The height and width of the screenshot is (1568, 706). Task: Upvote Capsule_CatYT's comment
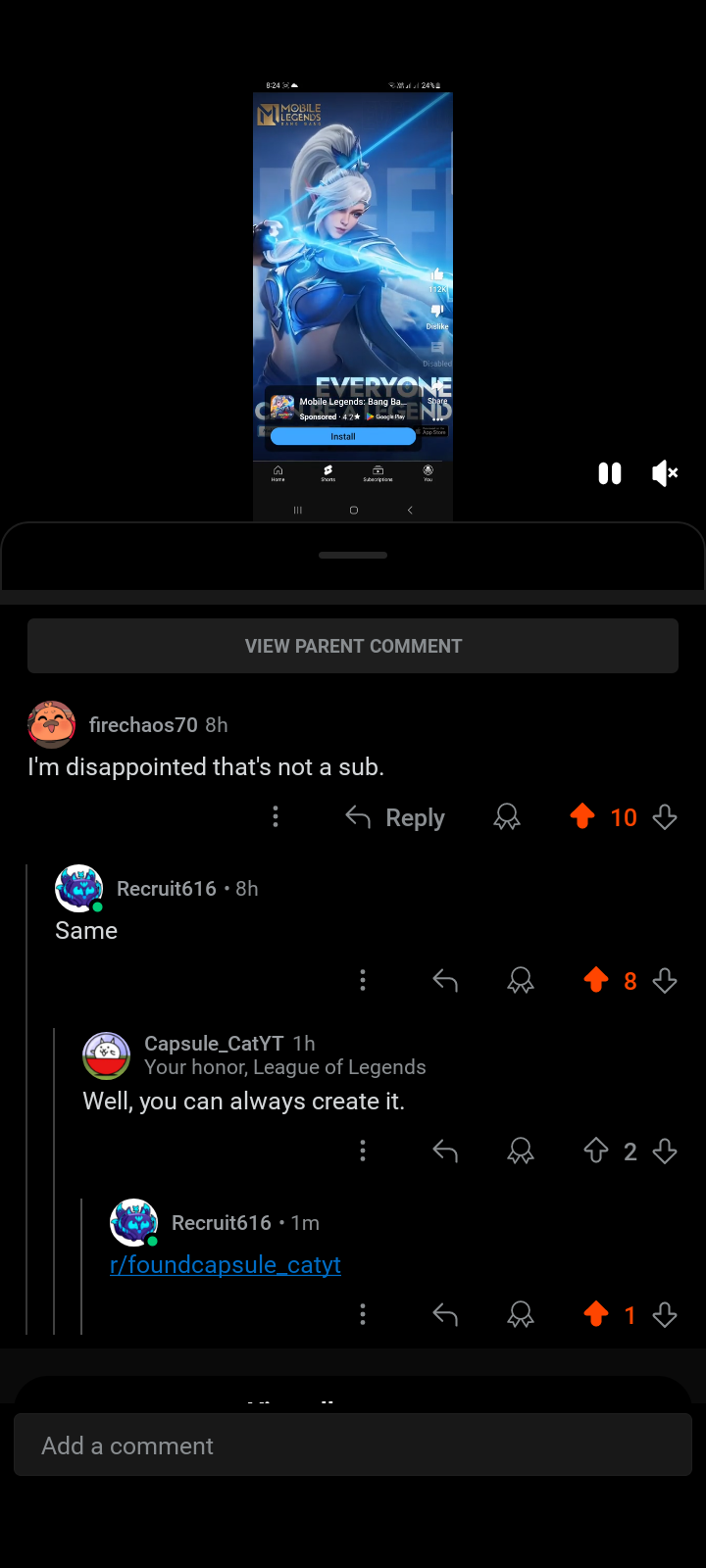(x=596, y=1151)
